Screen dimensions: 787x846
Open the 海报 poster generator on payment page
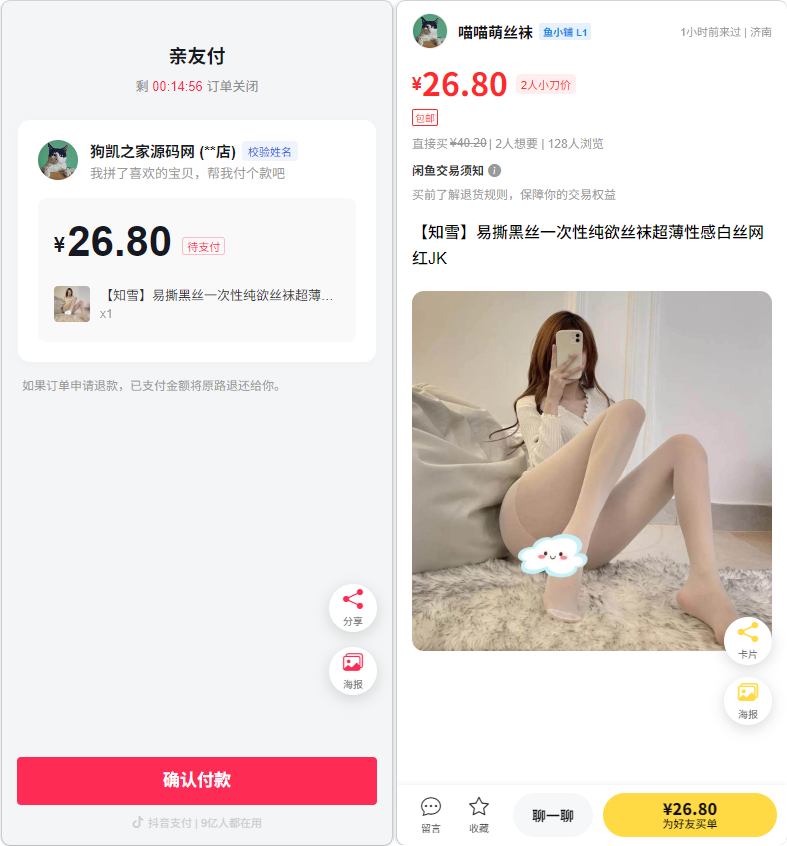pyautogui.click(x=352, y=670)
